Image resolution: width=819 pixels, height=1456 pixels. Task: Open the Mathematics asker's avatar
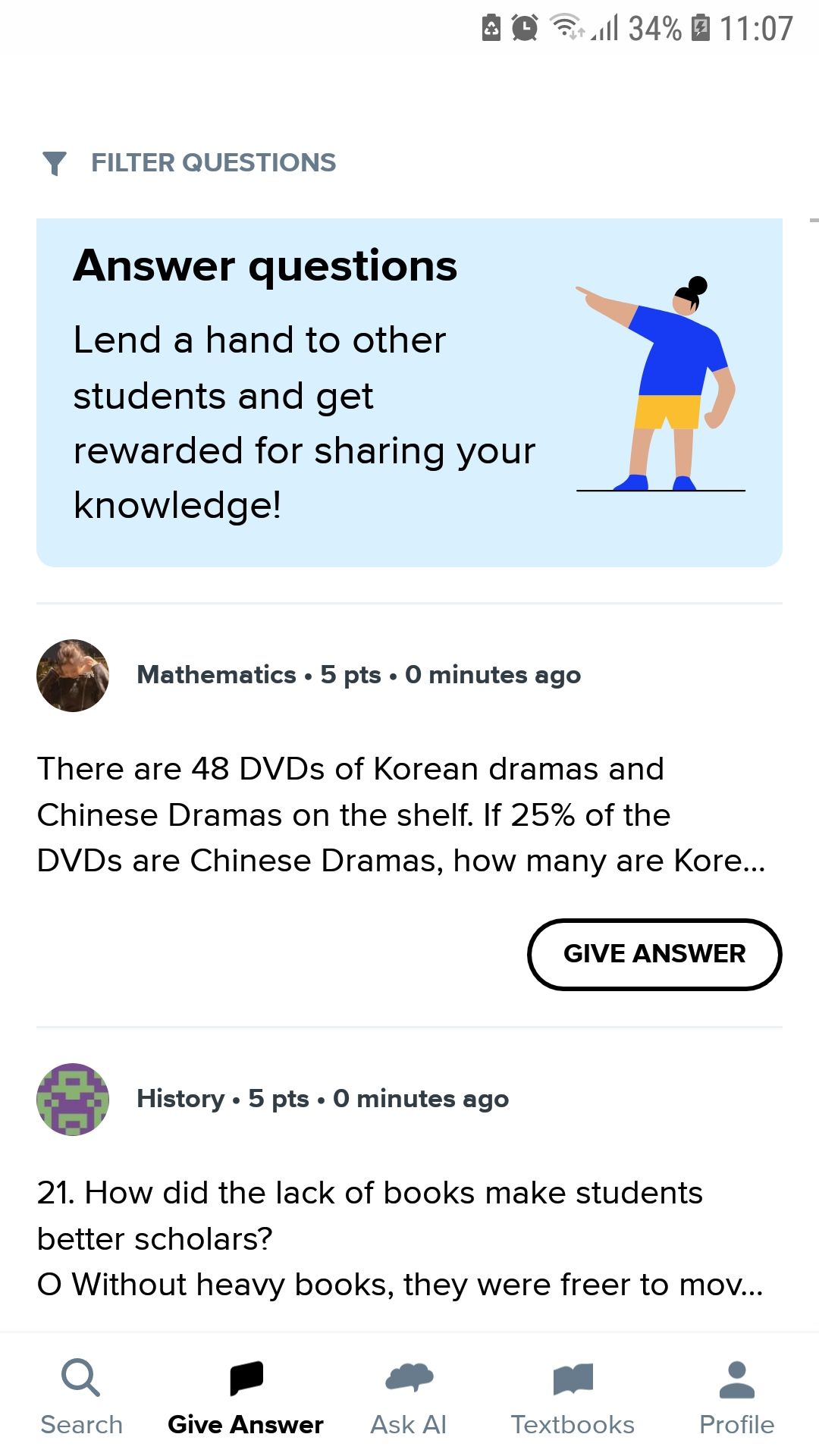pos(72,674)
